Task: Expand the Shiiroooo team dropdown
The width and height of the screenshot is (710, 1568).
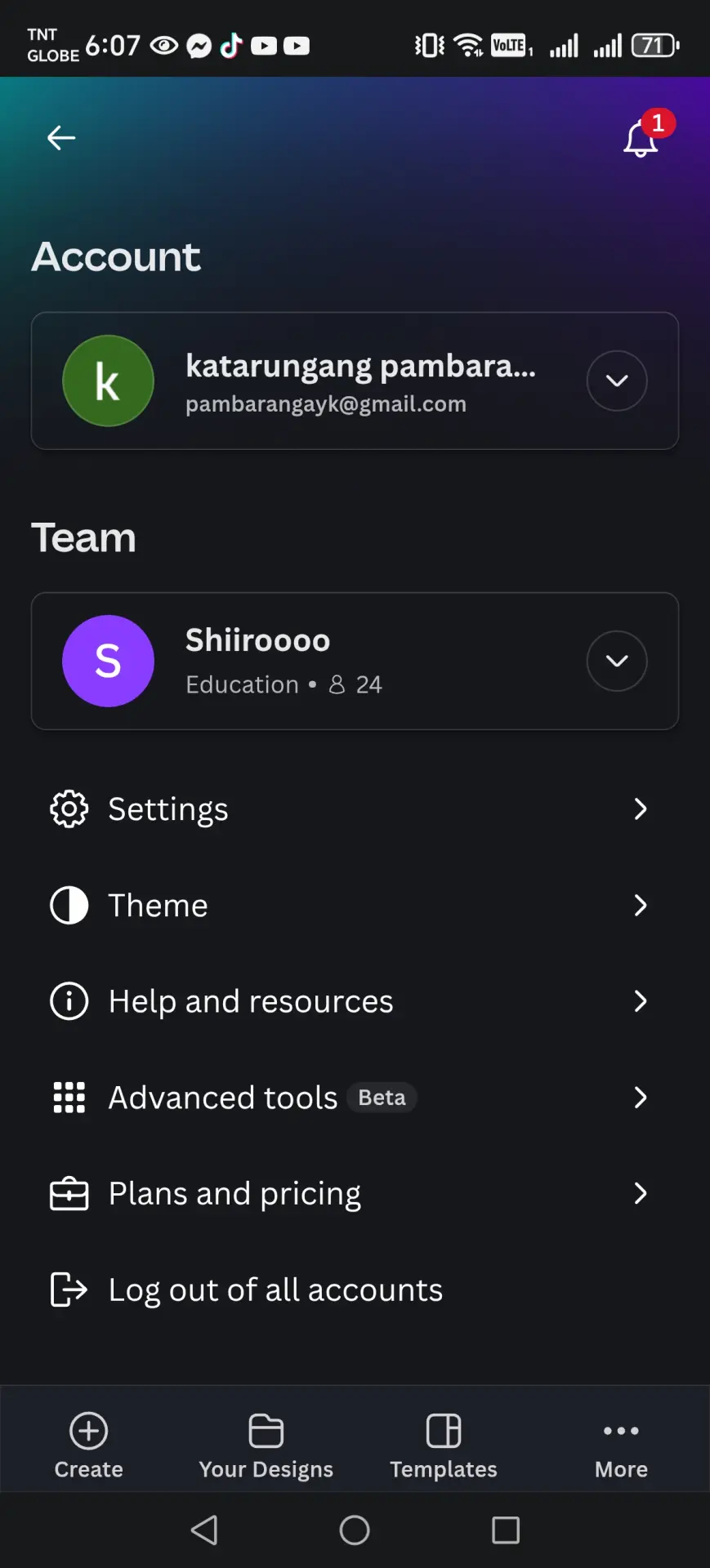Action: [617, 661]
